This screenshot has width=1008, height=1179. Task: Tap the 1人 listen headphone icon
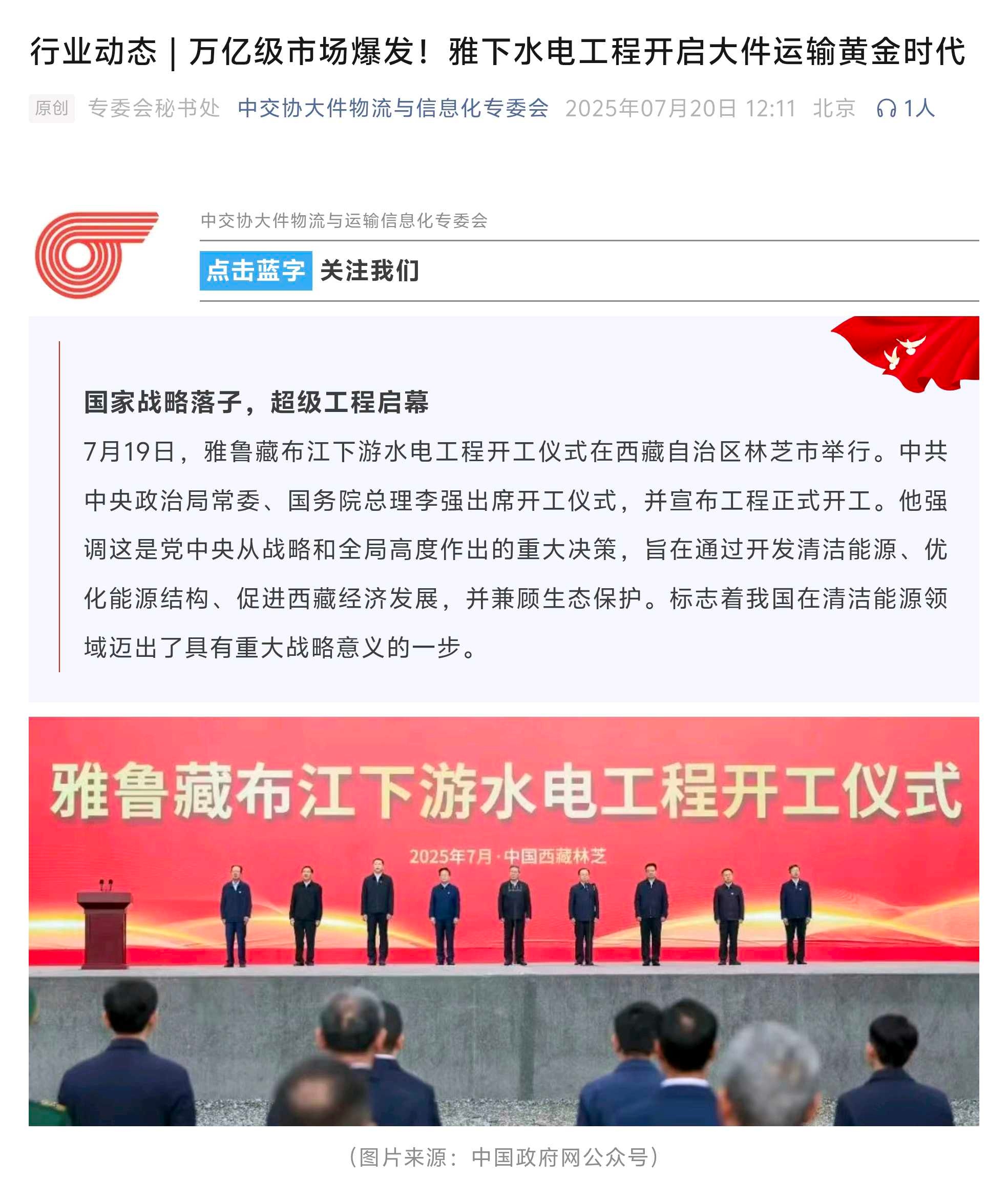[x=886, y=108]
